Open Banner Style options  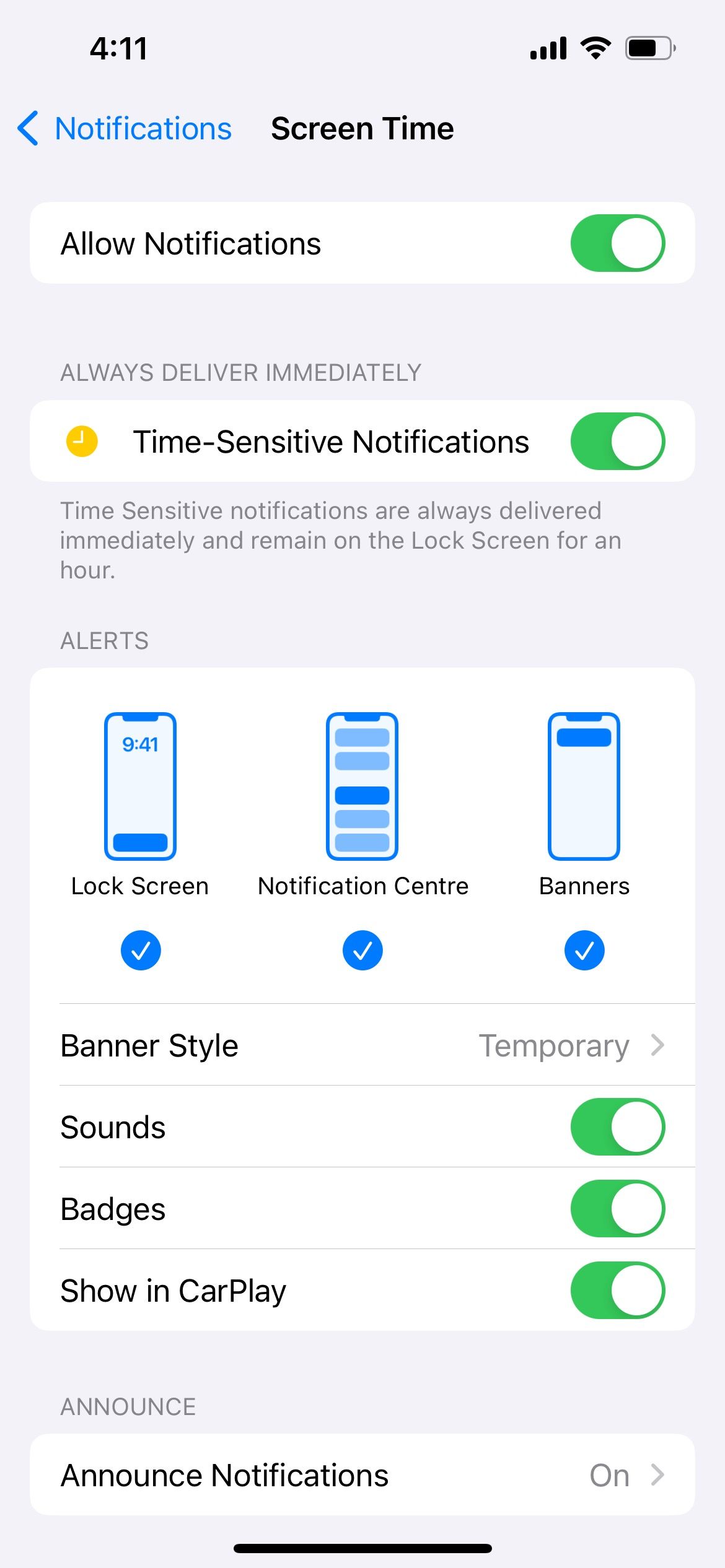tap(362, 1045)
